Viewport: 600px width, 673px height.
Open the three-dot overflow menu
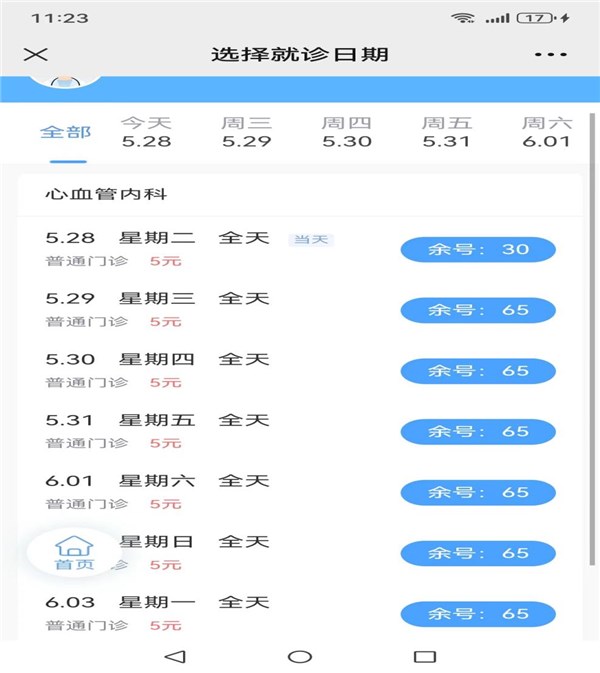(550, 55)
